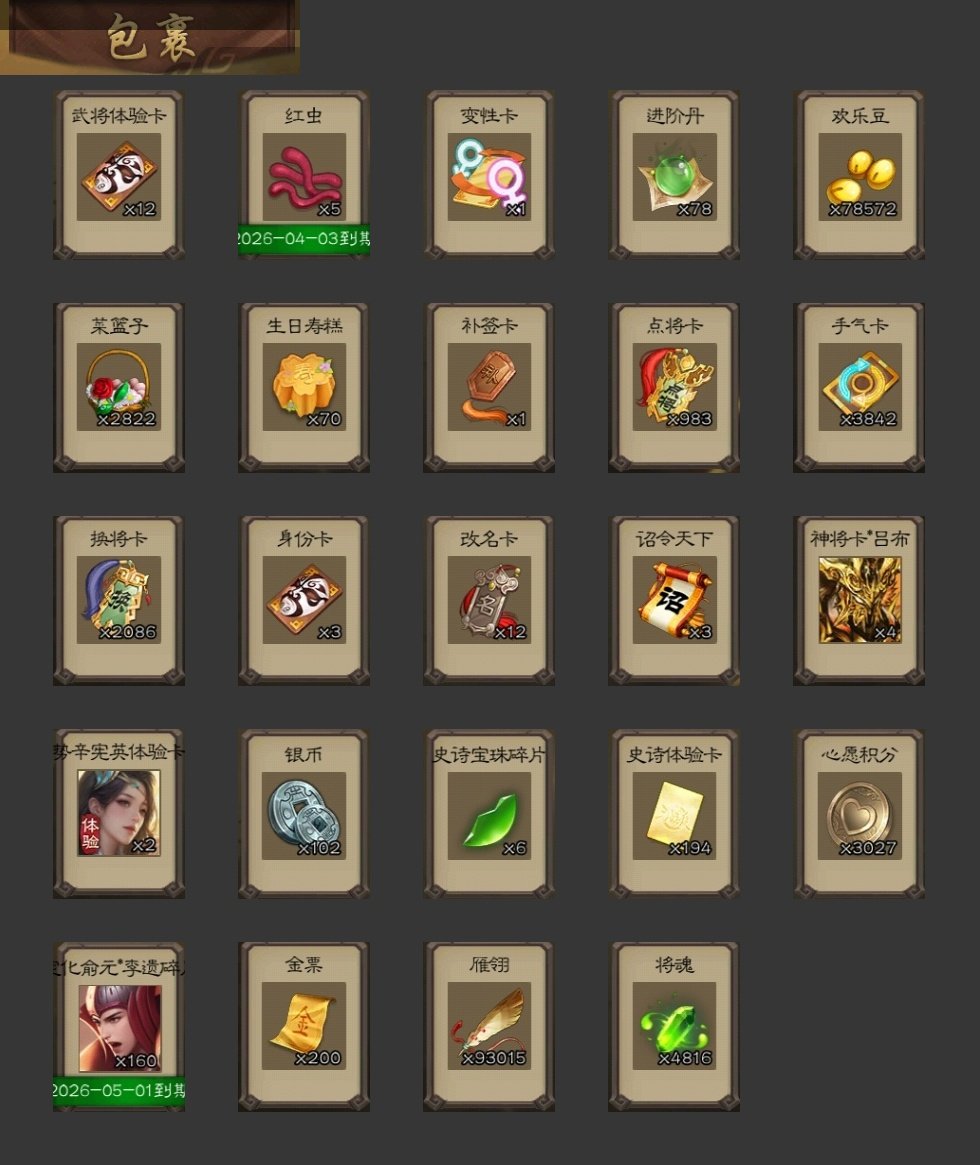Open the 史诗宝珠碎片 item
This screenshot has width=980, height=1165.
489,814
